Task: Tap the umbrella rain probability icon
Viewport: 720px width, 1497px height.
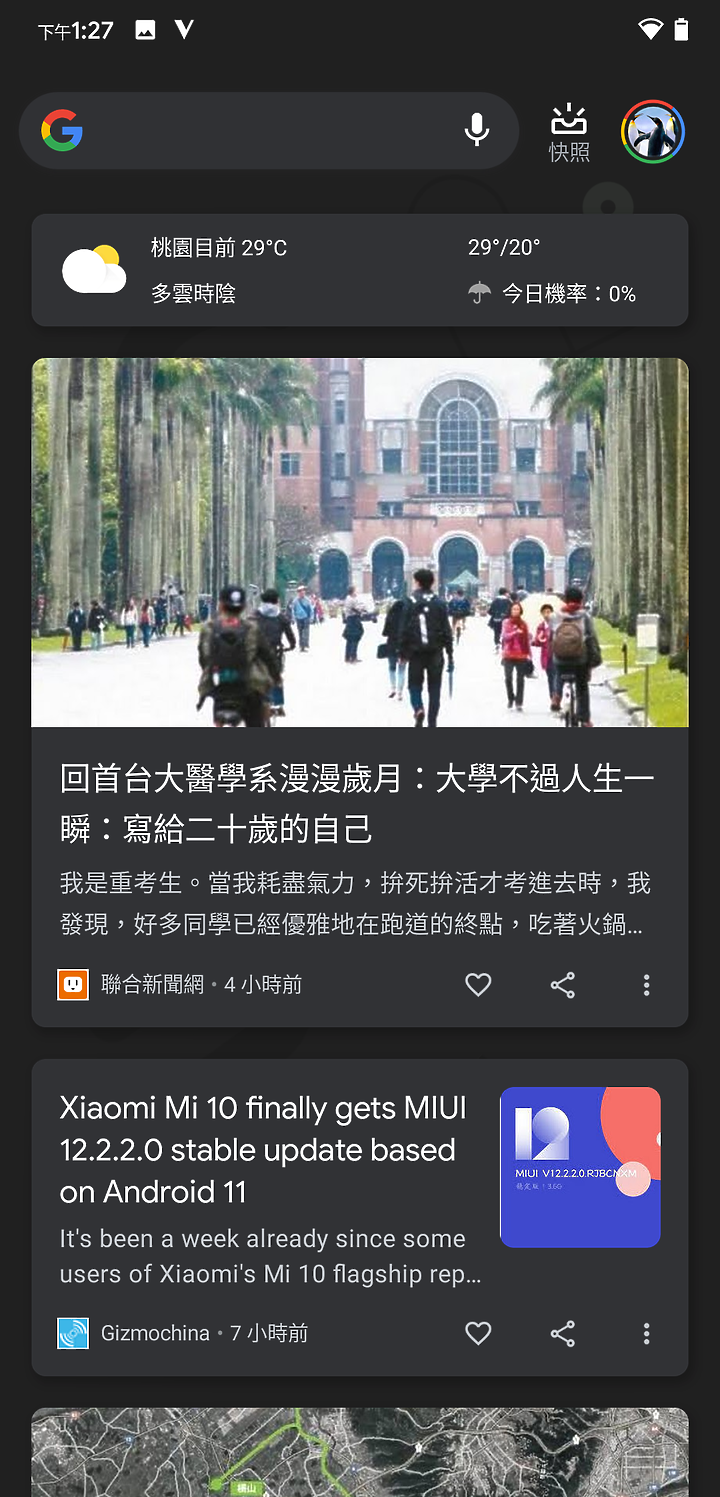Action: click(479, 293)
